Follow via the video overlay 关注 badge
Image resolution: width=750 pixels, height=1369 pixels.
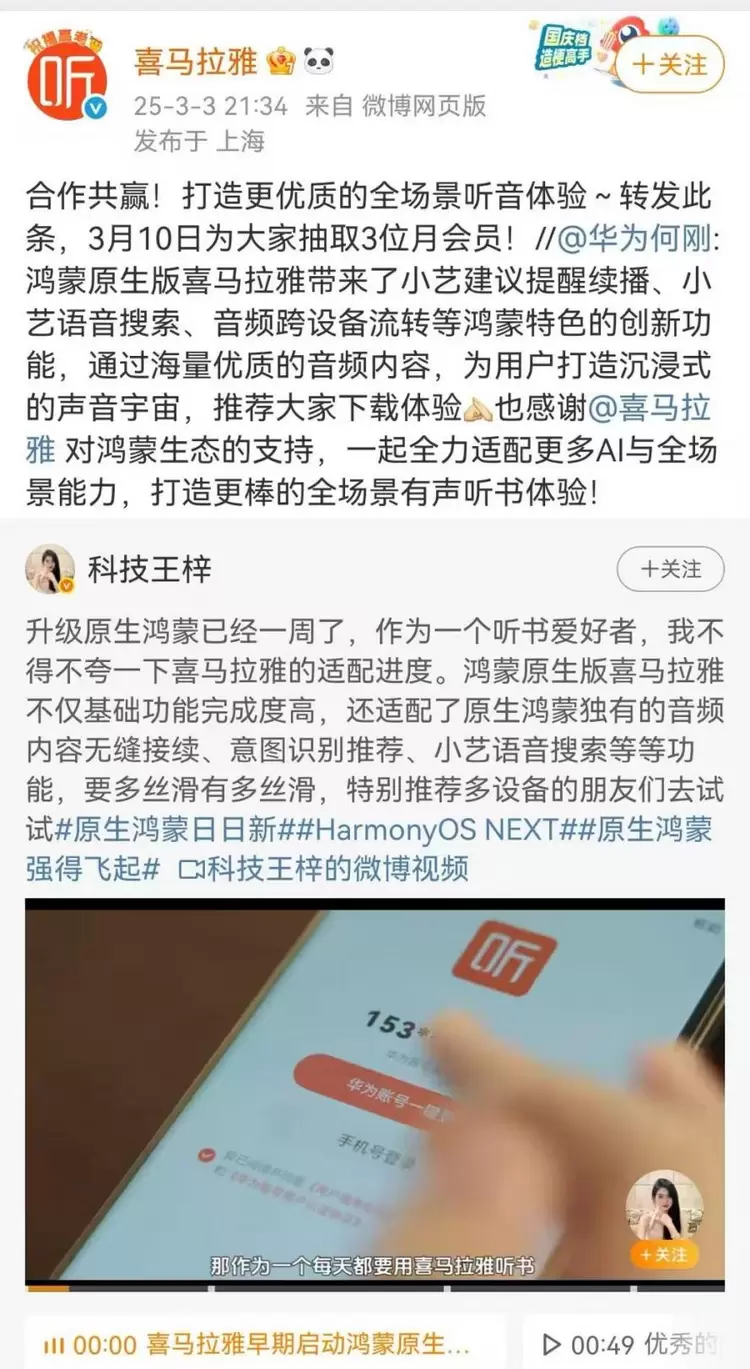[664, 1253]
